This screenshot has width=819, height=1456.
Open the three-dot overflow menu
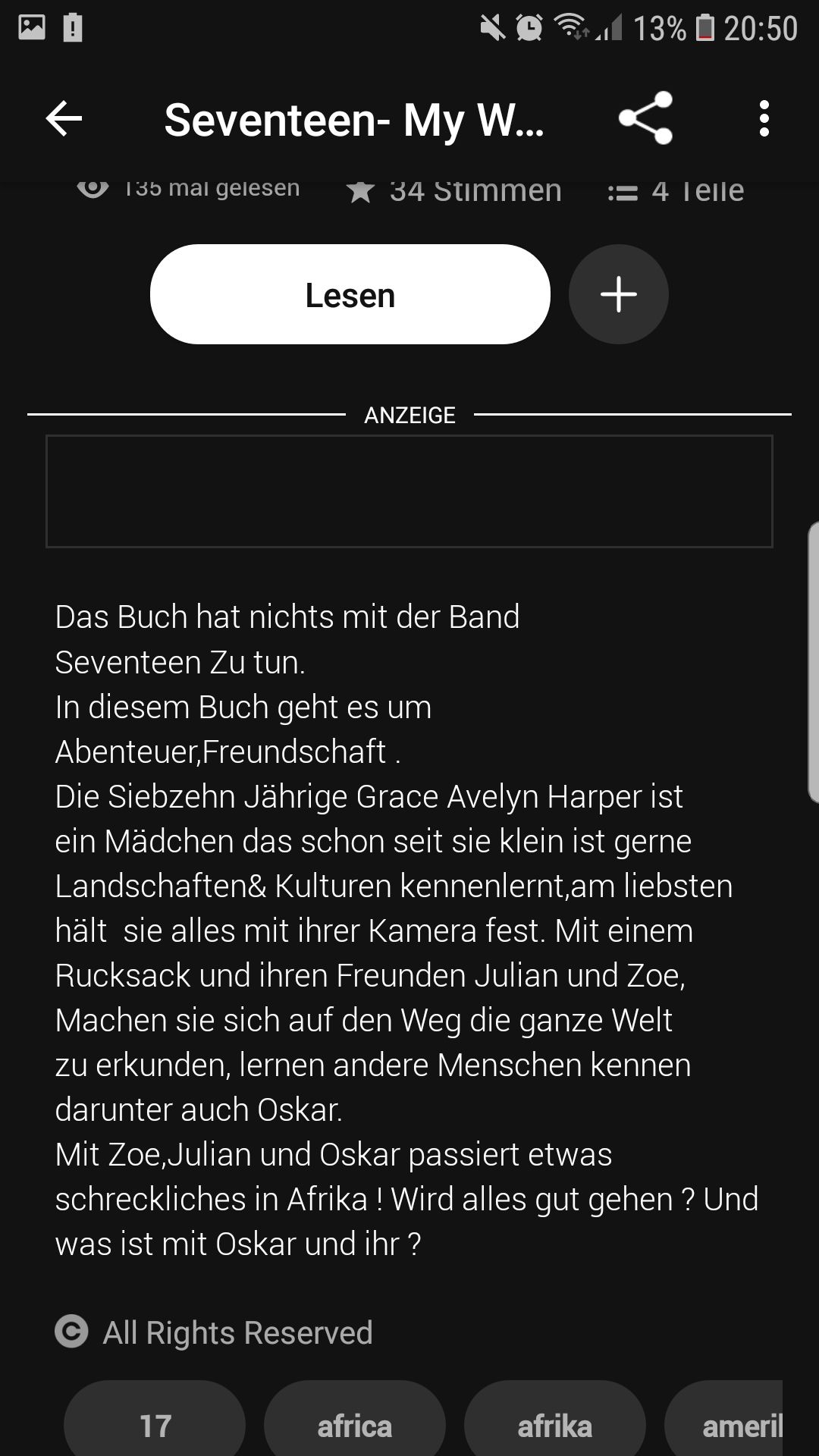(764, 118)
